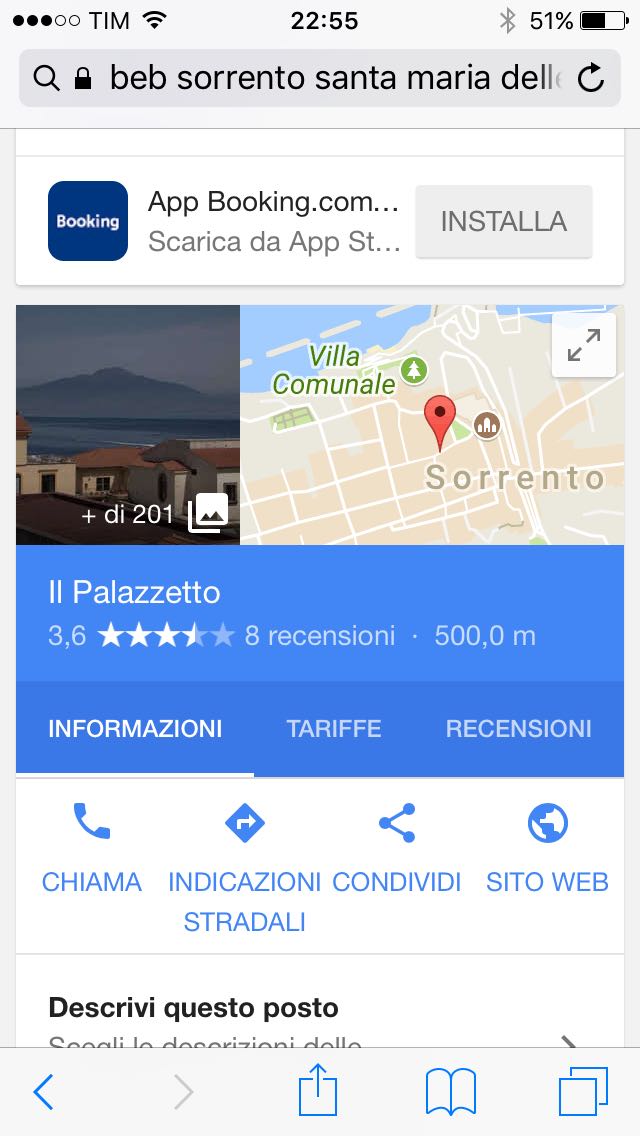Get Indicazioni stradali to the hotel
Viewport: 640px width, 1136px height.
pos(244,865)
